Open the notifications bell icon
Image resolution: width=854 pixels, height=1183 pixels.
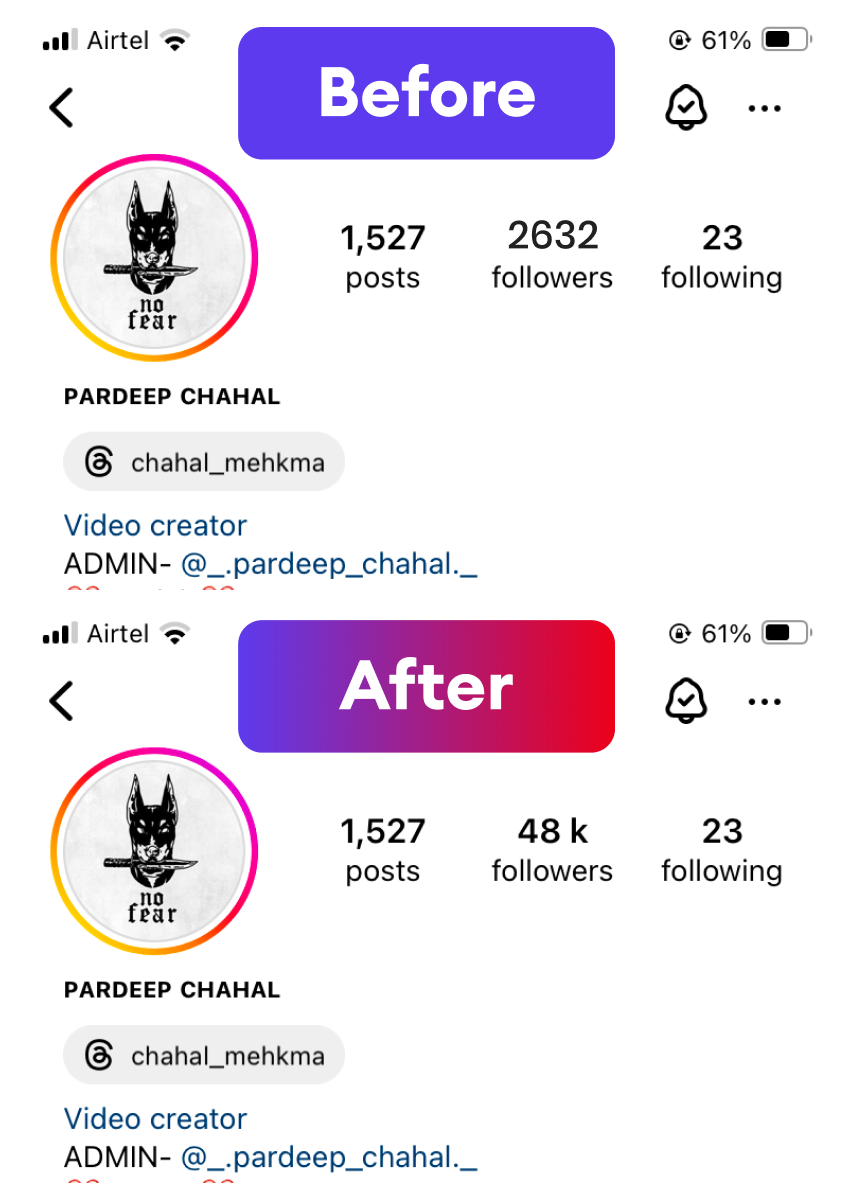tap(687, 107)
